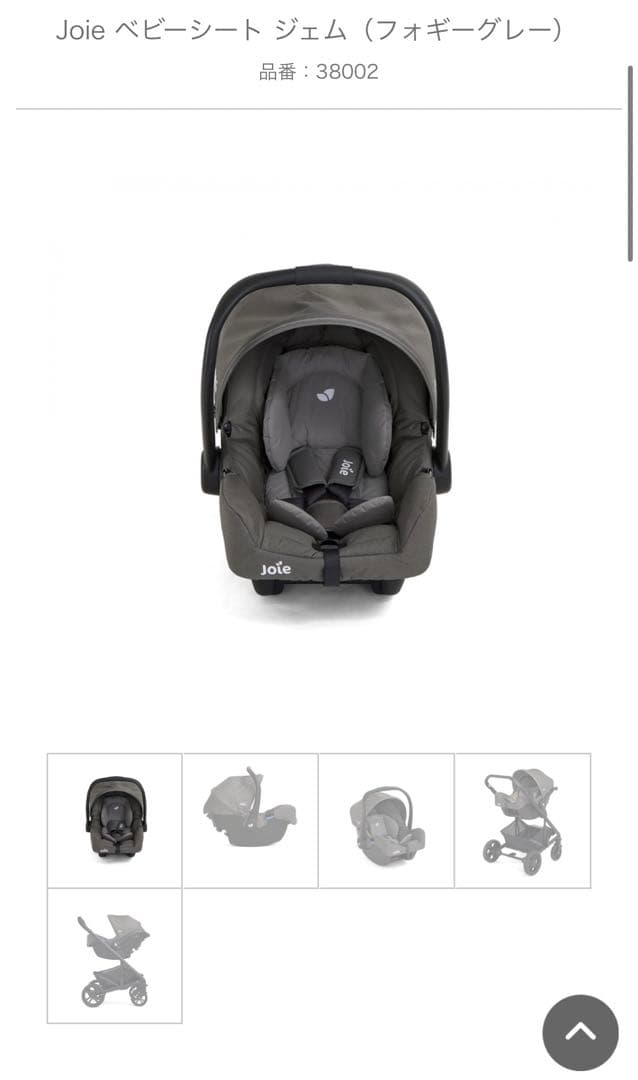638x1080 pixels.
Task: Select the front-view car seat thumbnail
Action: click(115, 820)
